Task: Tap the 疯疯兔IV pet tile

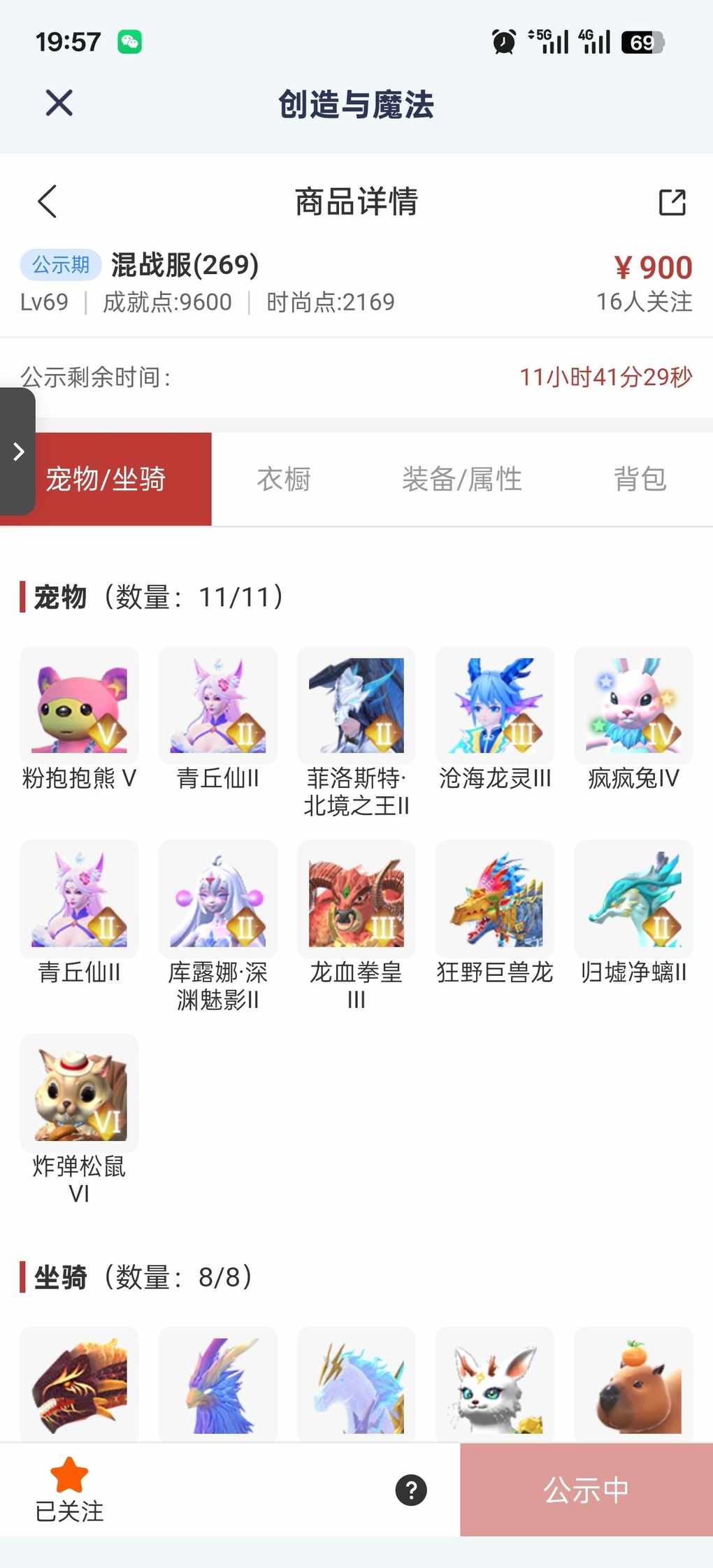Action: [x=633, y=705]
